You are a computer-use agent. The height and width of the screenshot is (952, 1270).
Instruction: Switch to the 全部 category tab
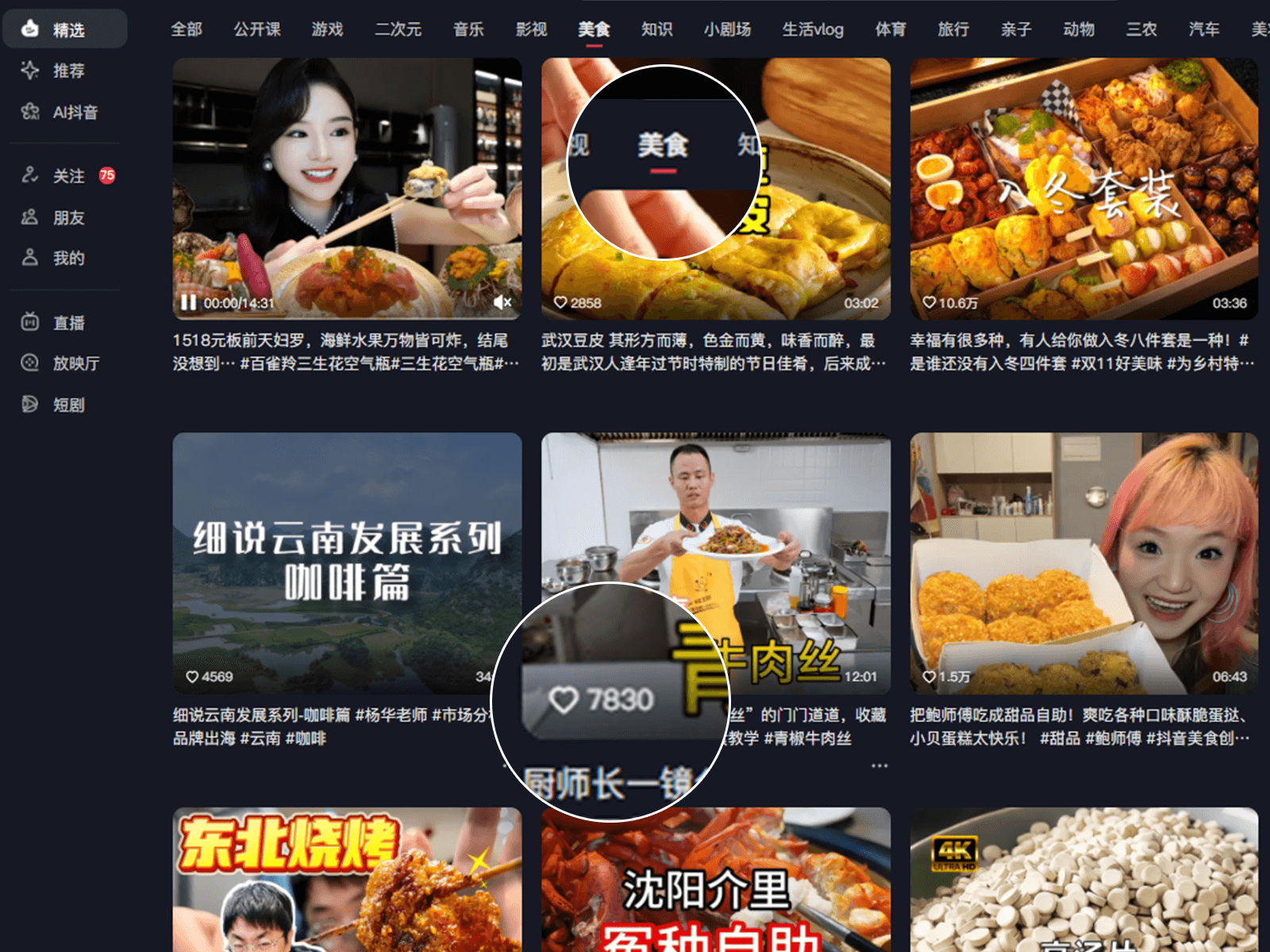click(187, 29)
